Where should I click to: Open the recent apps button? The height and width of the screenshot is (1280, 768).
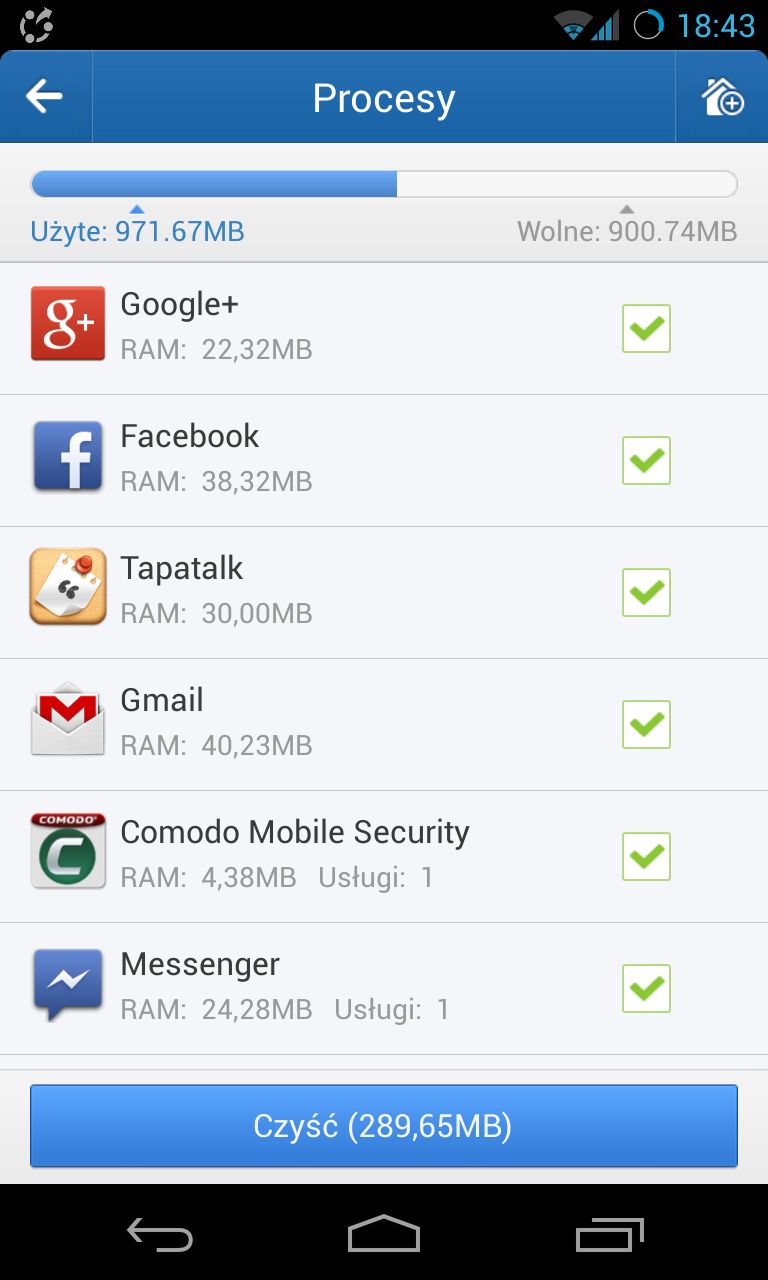tap(610, 1234)
